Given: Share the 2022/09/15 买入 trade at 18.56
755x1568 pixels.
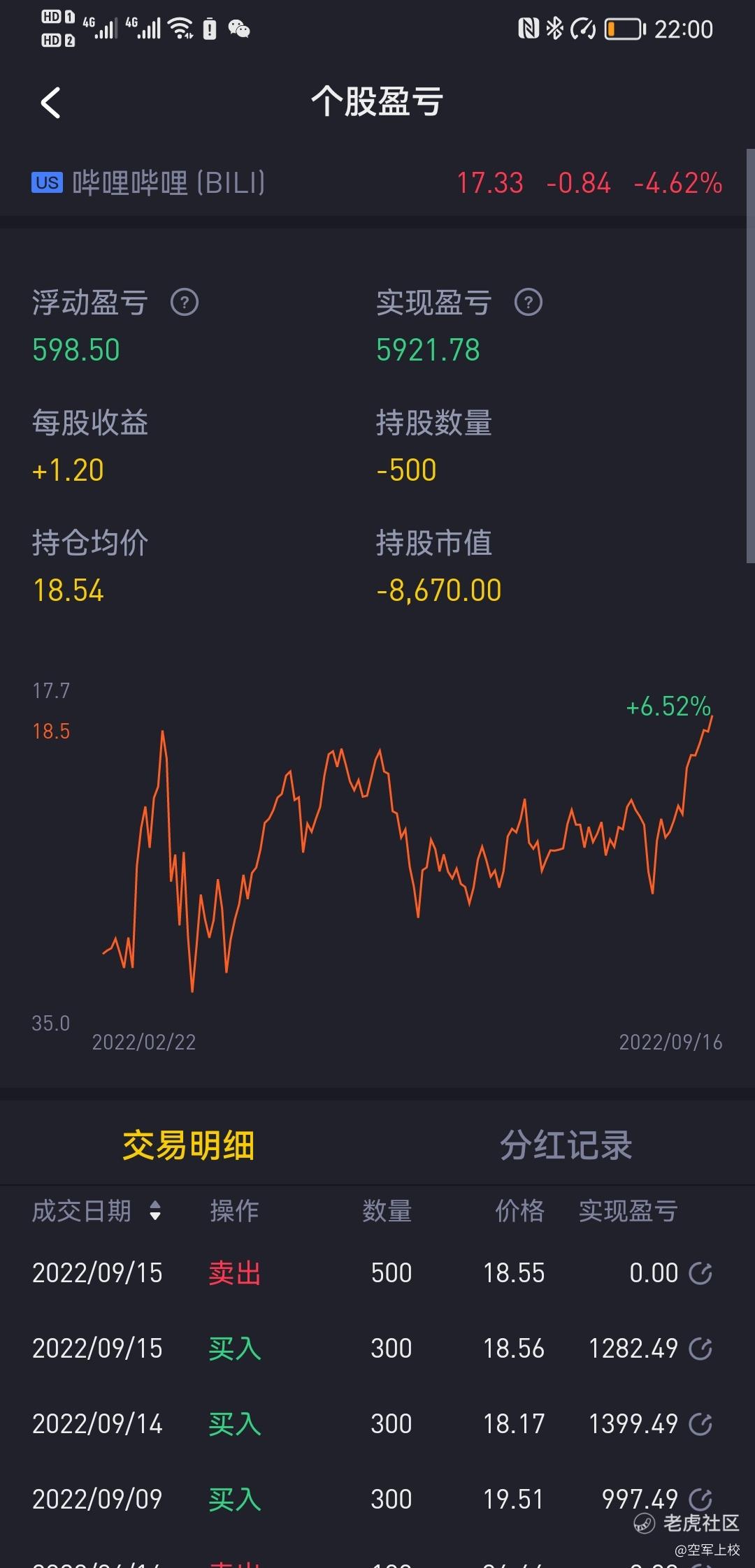Looking at the screenshot, I should click(700, 1349).
